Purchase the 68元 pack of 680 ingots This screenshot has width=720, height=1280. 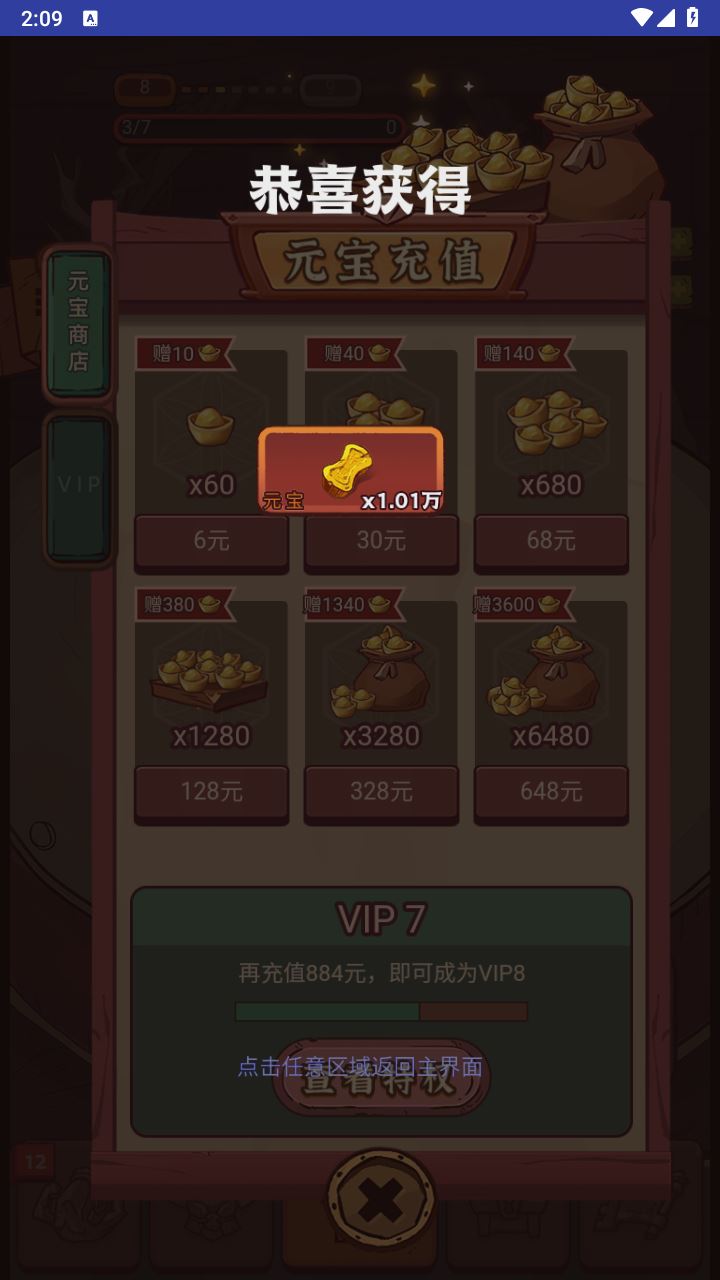coord(551,541)
